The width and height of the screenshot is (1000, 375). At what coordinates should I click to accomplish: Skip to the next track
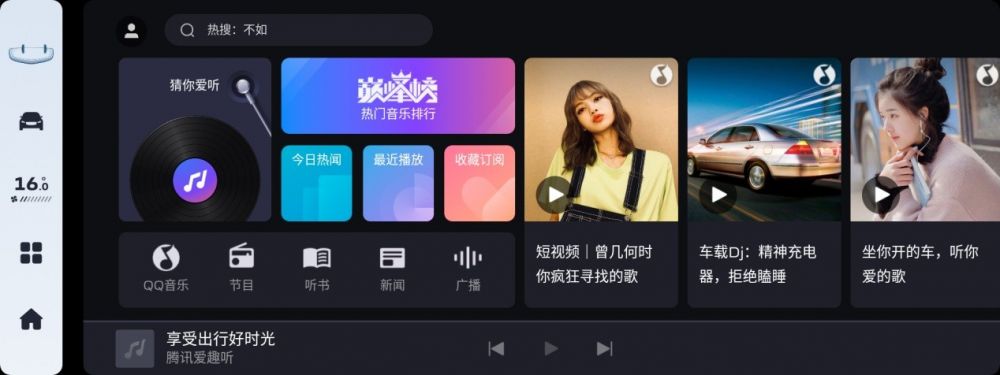click(605, 348)
